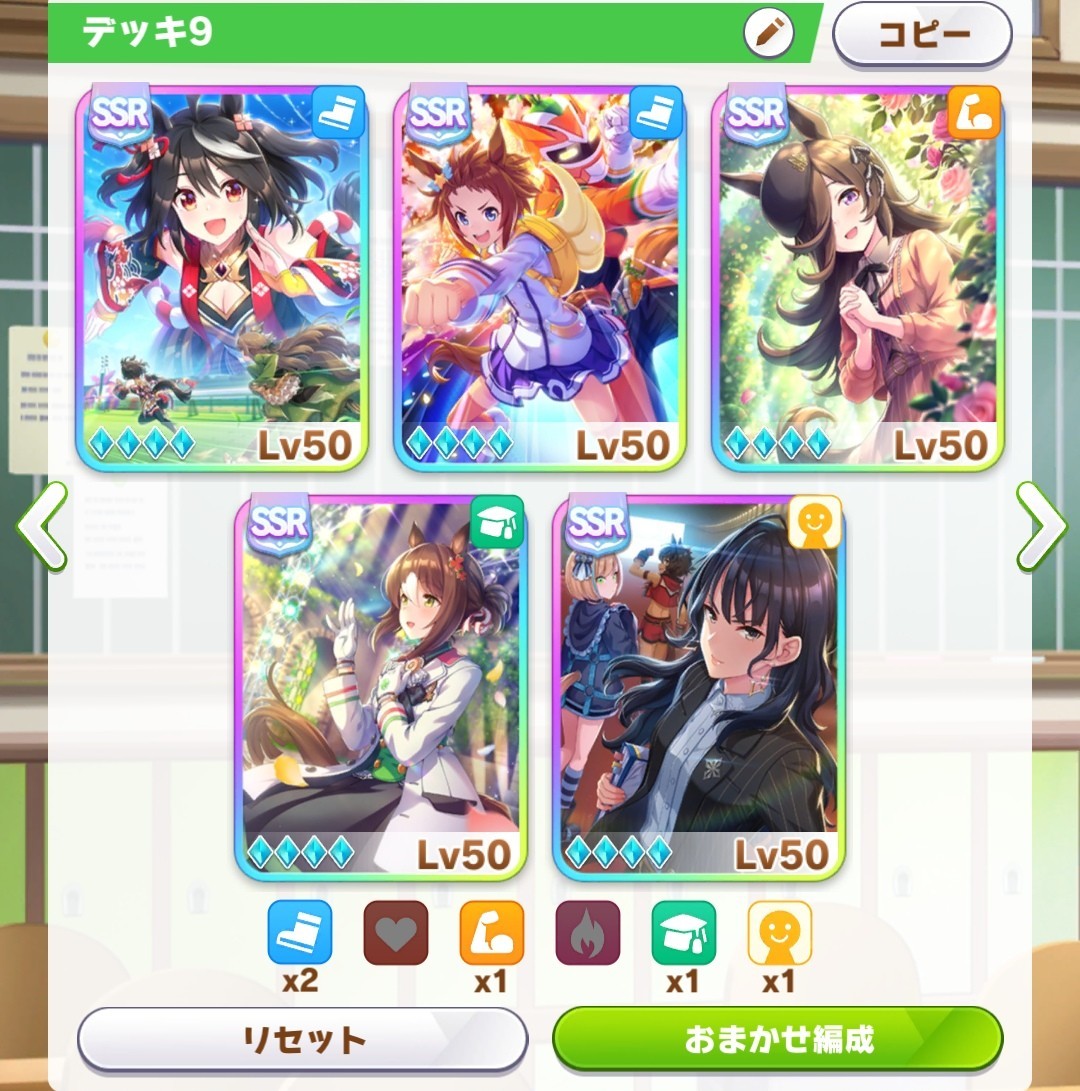Tap the おまかせ編成 auto-formation button
The image size is (1080, 1091).
click(777, 1039)
